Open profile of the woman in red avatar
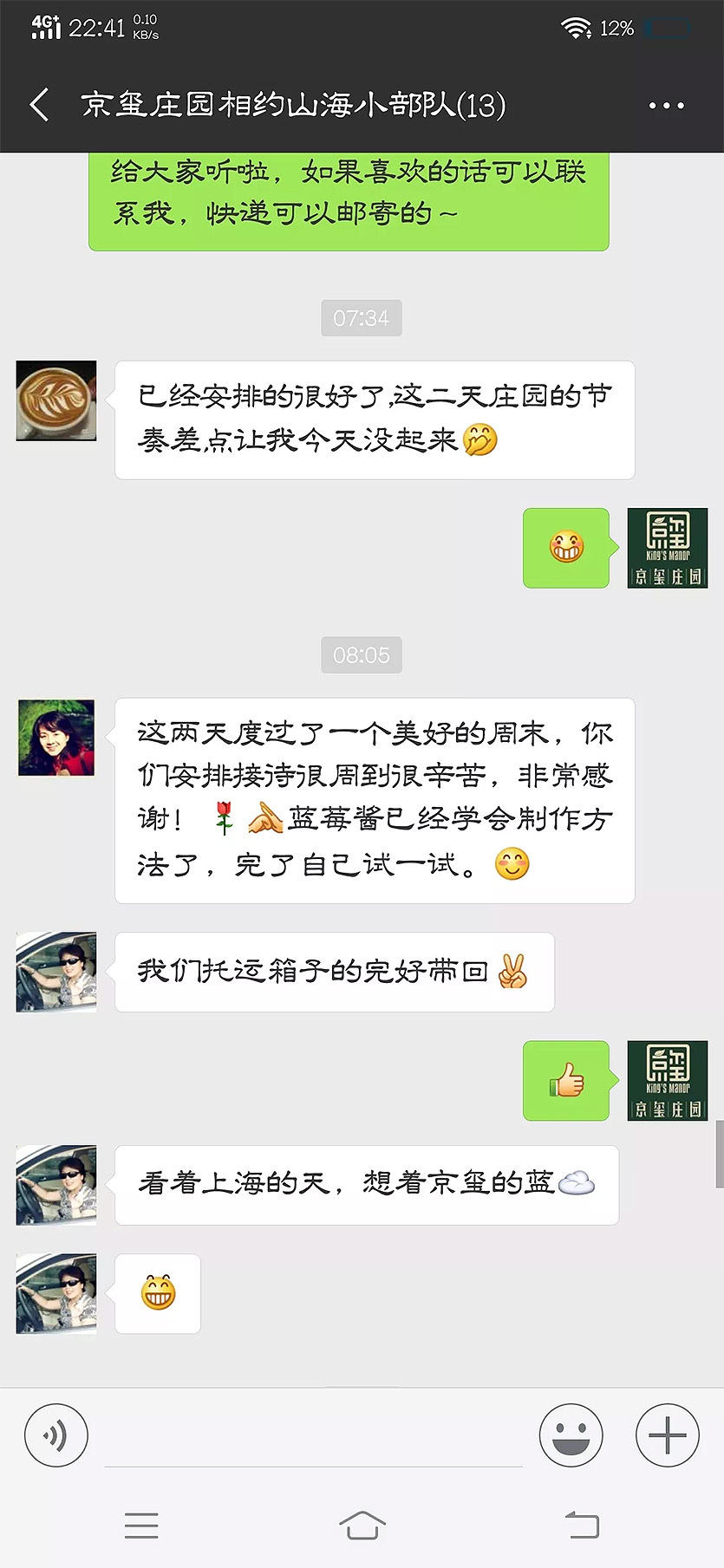The image size is (724, 1568). pos(56,738)
